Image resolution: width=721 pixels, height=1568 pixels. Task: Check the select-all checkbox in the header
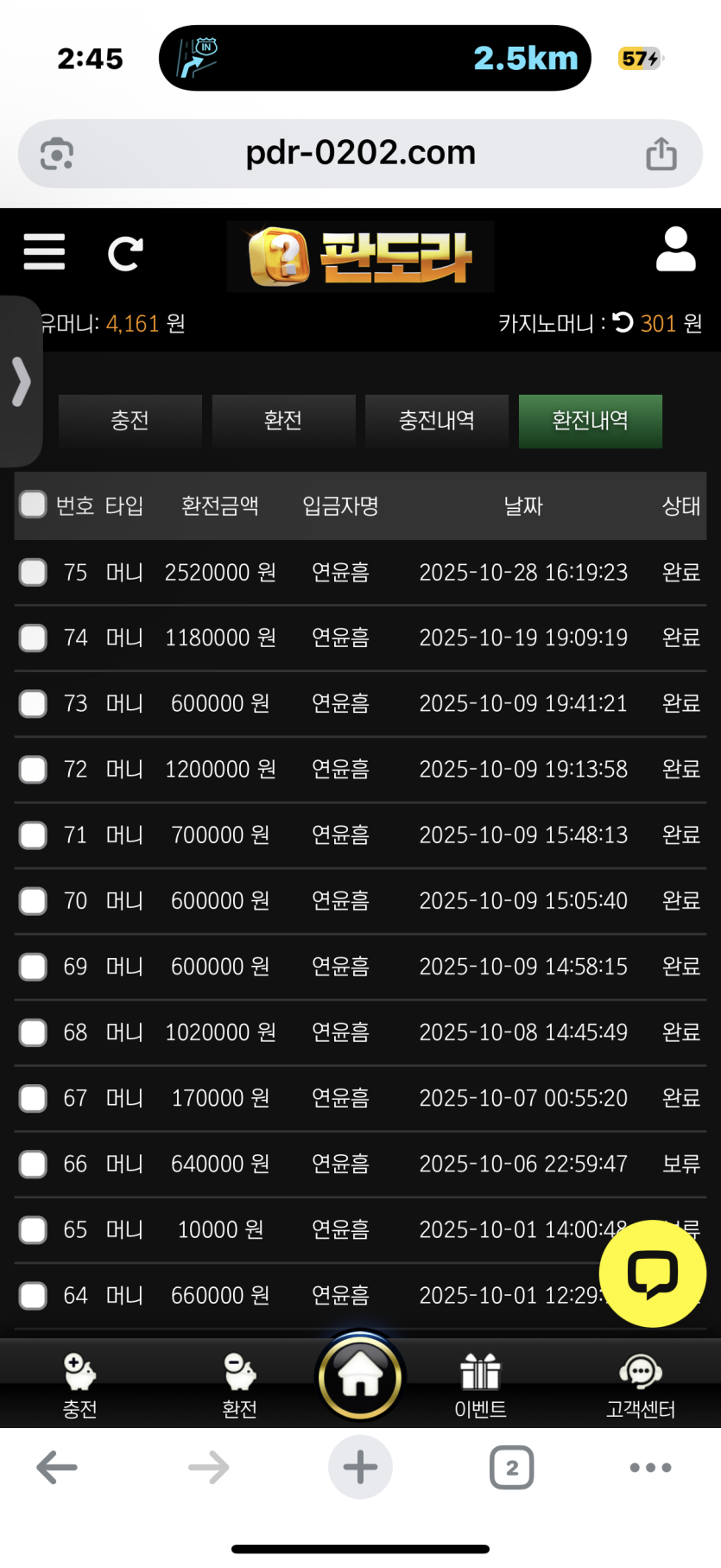[33, 505]
